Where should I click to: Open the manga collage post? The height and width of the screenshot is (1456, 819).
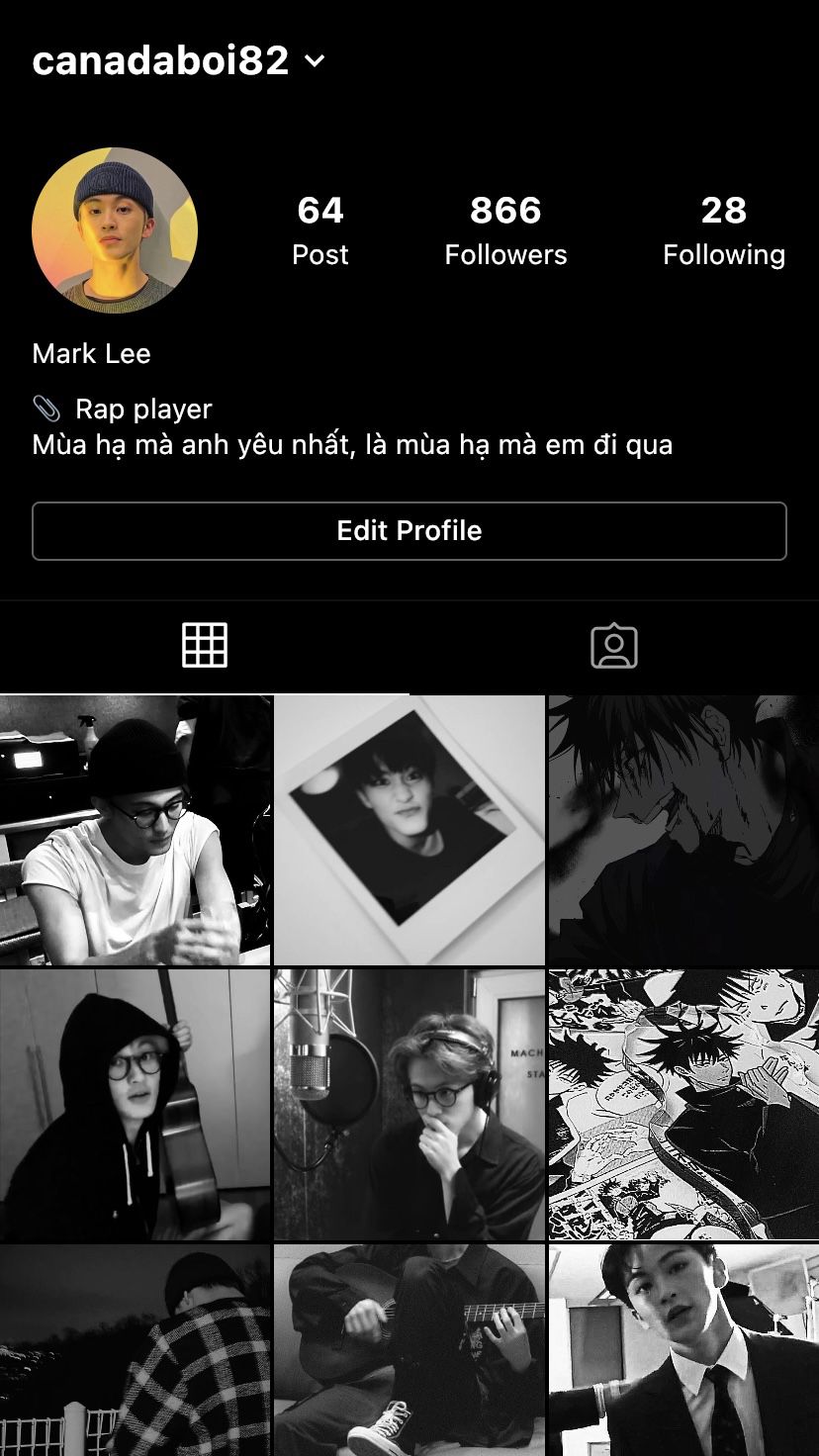click(x=683, y=1104)
